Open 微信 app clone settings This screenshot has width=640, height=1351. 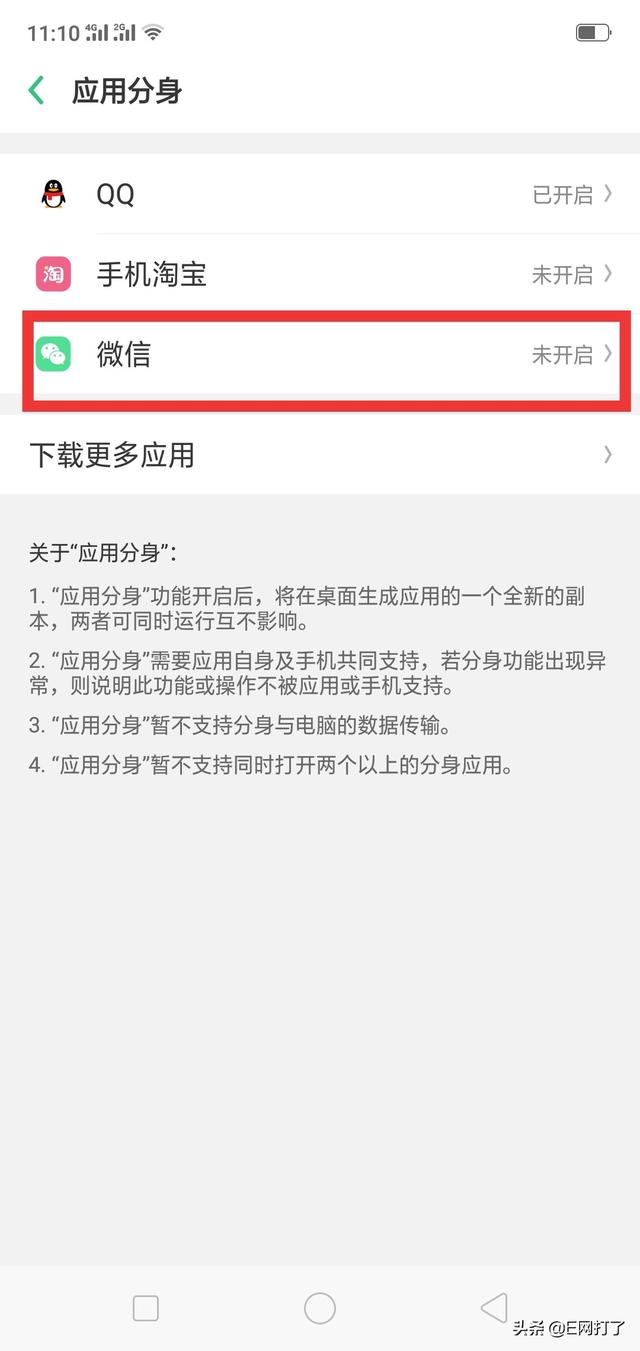coord(320,354)
